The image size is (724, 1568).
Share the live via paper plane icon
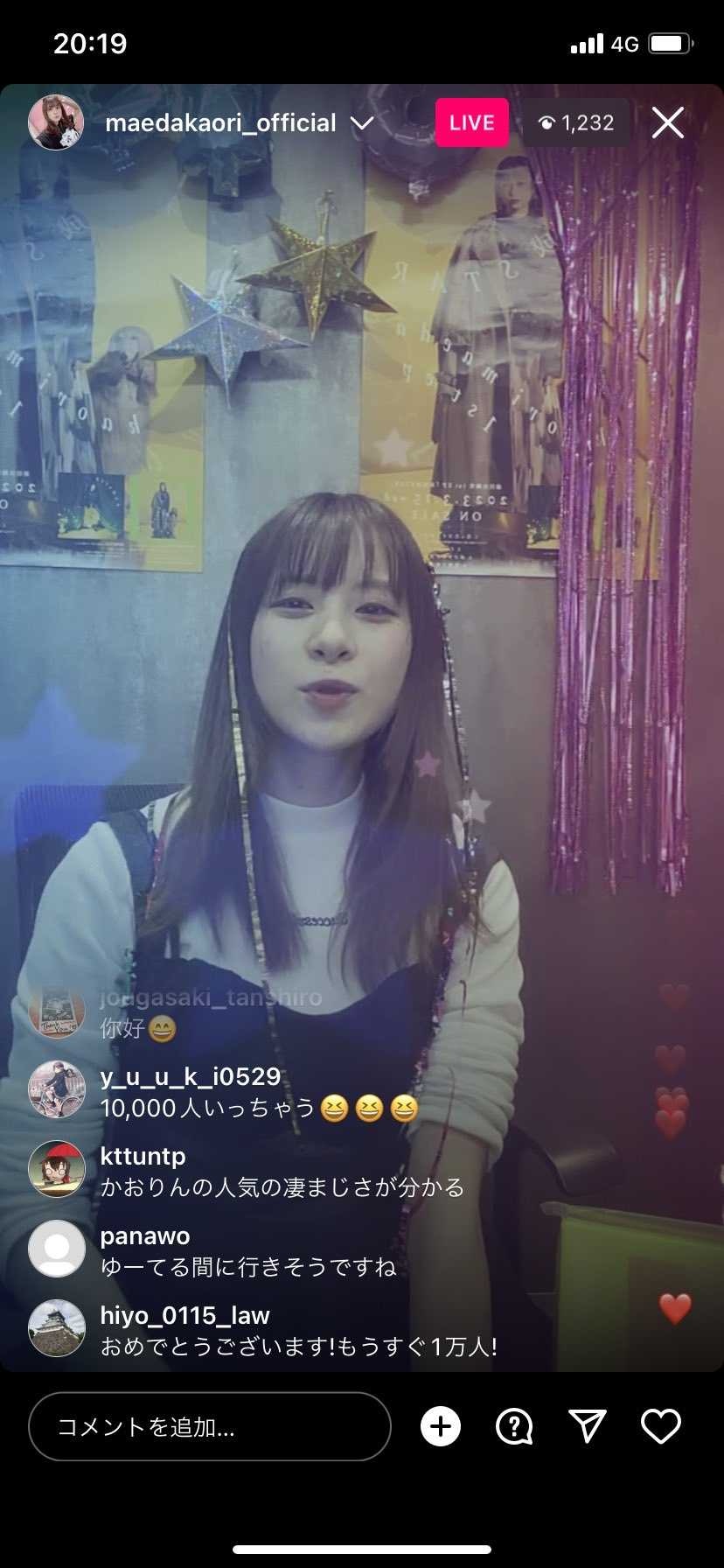(x=588, y=1427)
